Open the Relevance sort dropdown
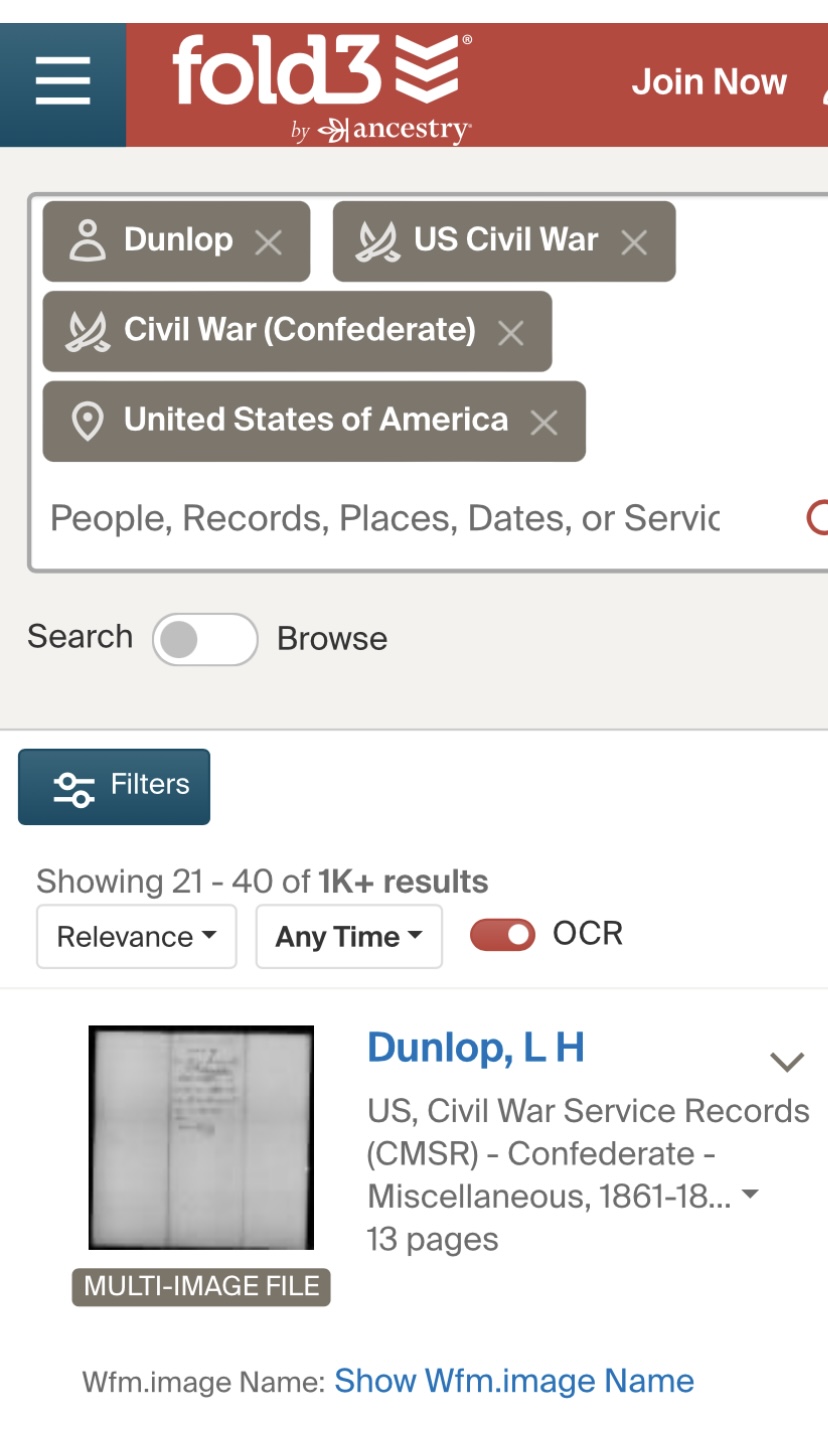Screen dimensions: 828x1437 coord(137,937)
